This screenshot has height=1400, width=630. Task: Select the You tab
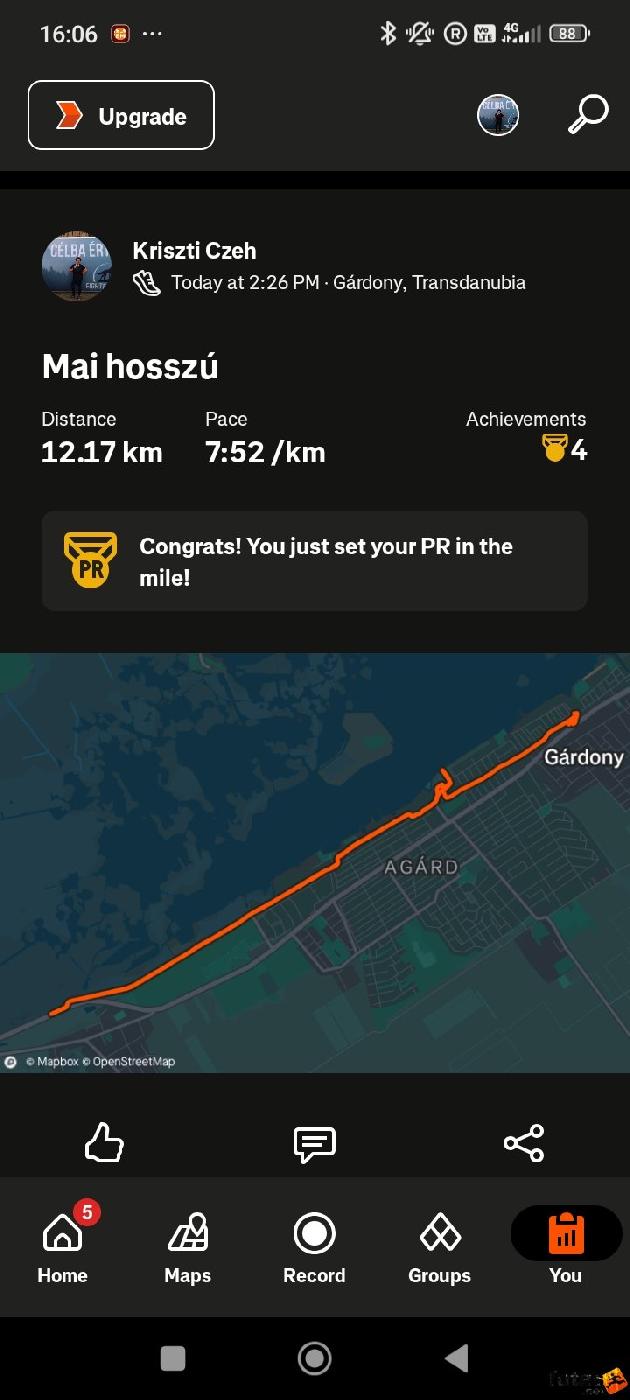(566, 1247)
